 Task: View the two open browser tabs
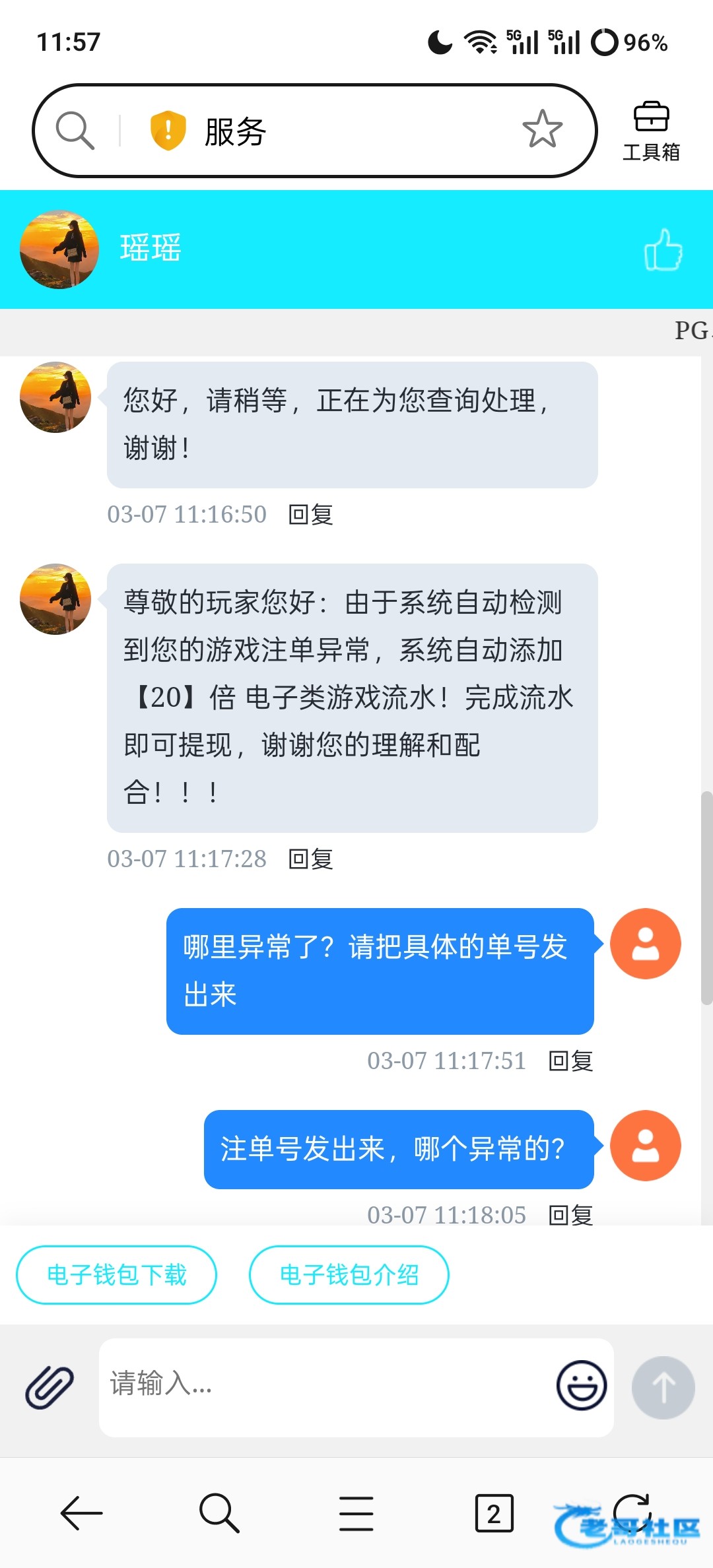[x=494, y=1513]
